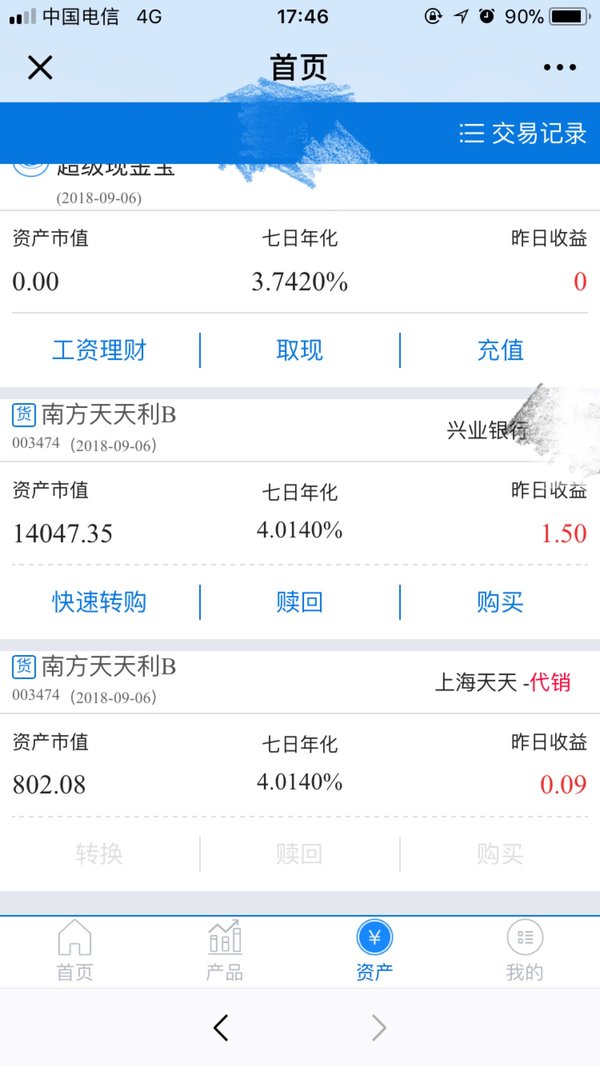Tap 购买 for the 兴业银行 南方天天利B

pyautogui.click(x=500, y=602)
